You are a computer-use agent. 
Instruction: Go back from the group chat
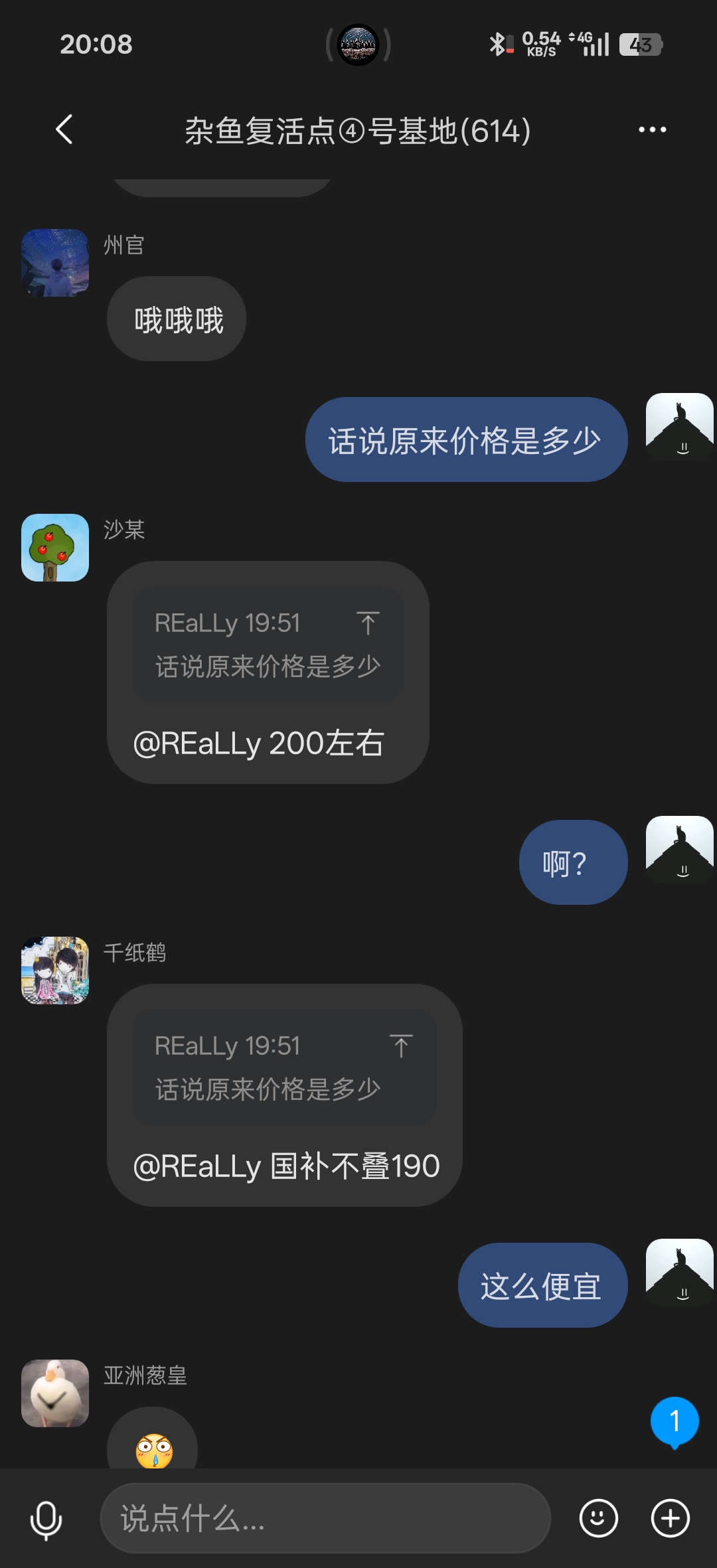click(64, 129)
